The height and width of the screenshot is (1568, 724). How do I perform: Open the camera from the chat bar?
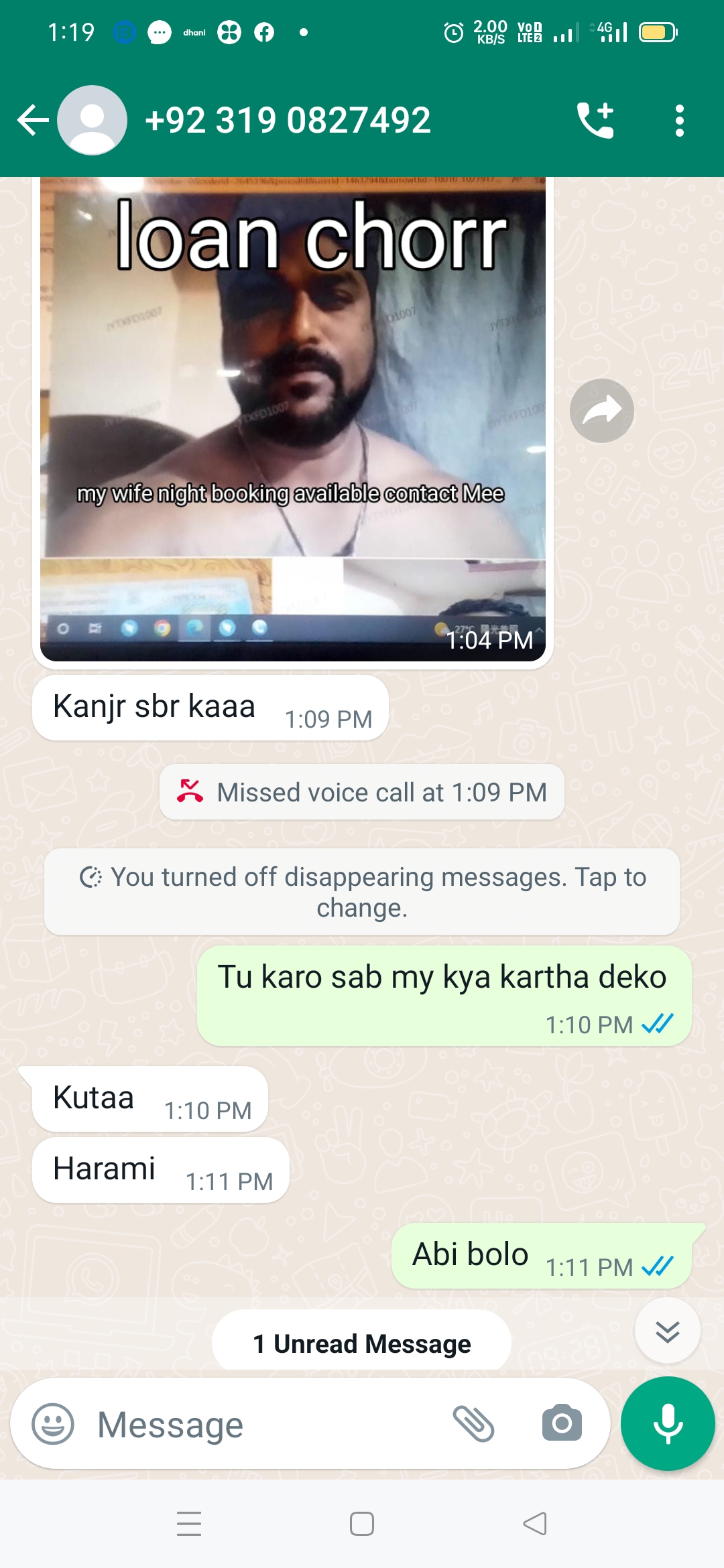562,1424
